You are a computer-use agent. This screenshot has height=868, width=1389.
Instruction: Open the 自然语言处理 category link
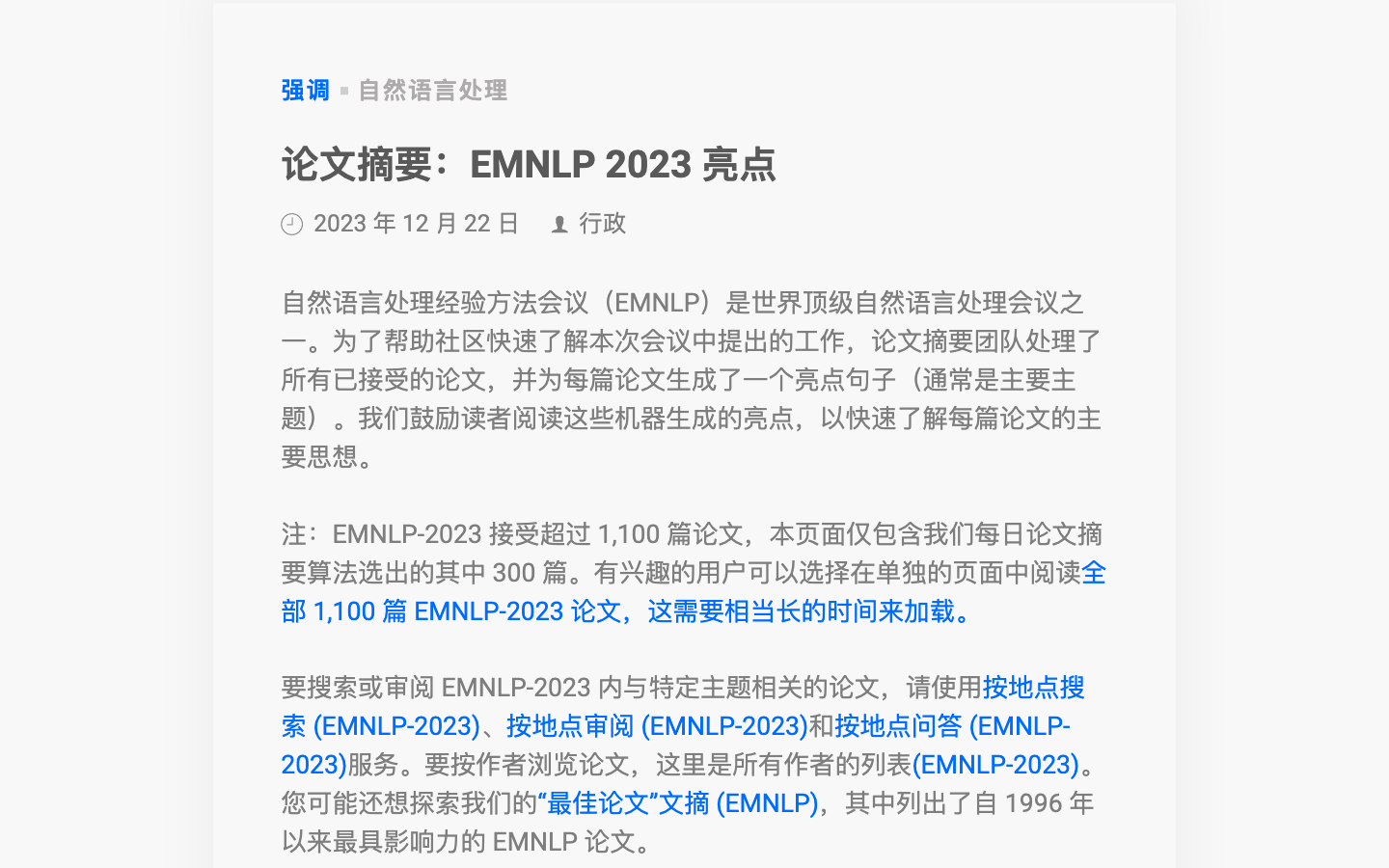coord(432,91)
